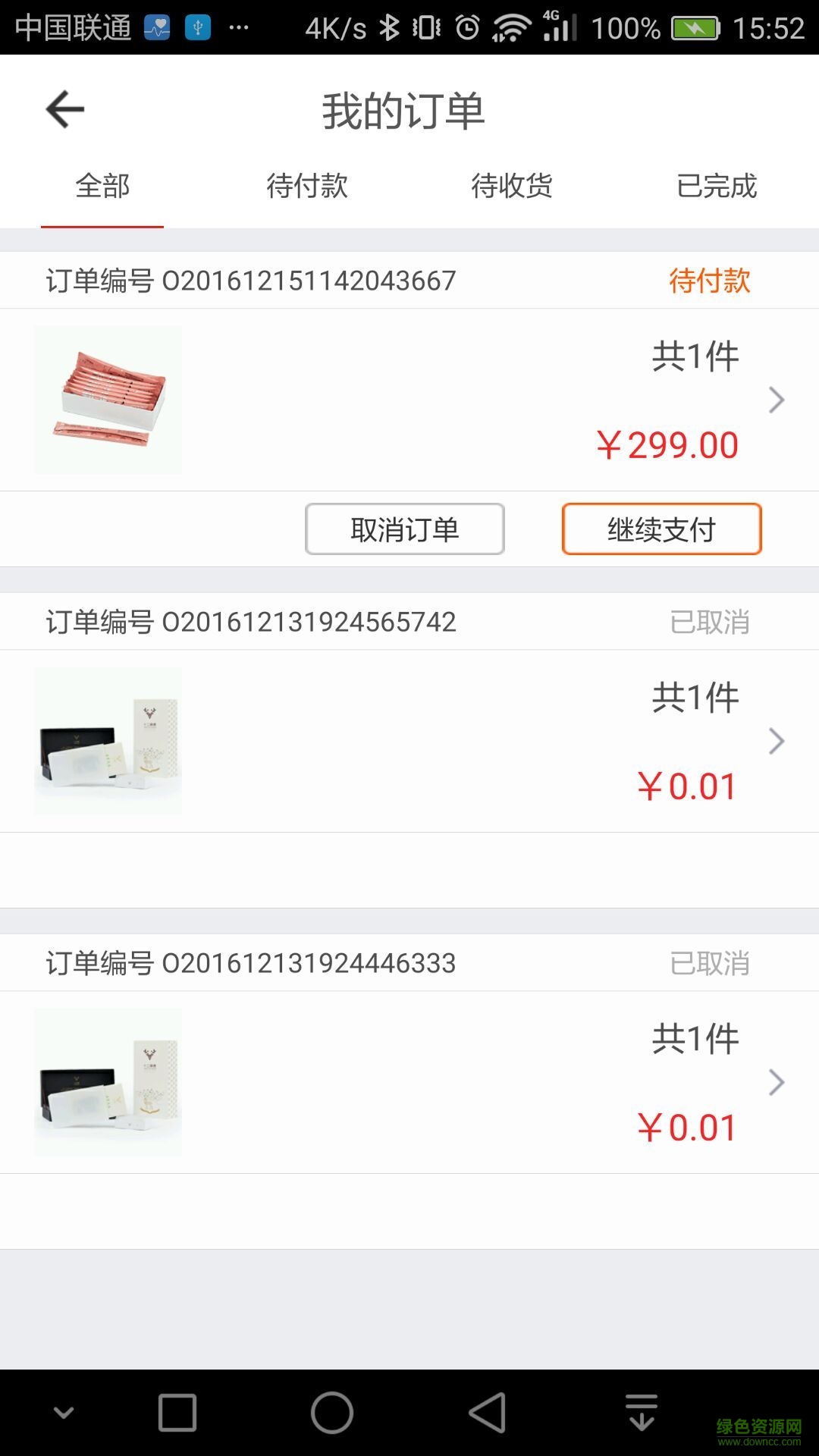Open the recent apps square button
819x1456 pixels.
pyautogui.click(x=177, y=1413)
